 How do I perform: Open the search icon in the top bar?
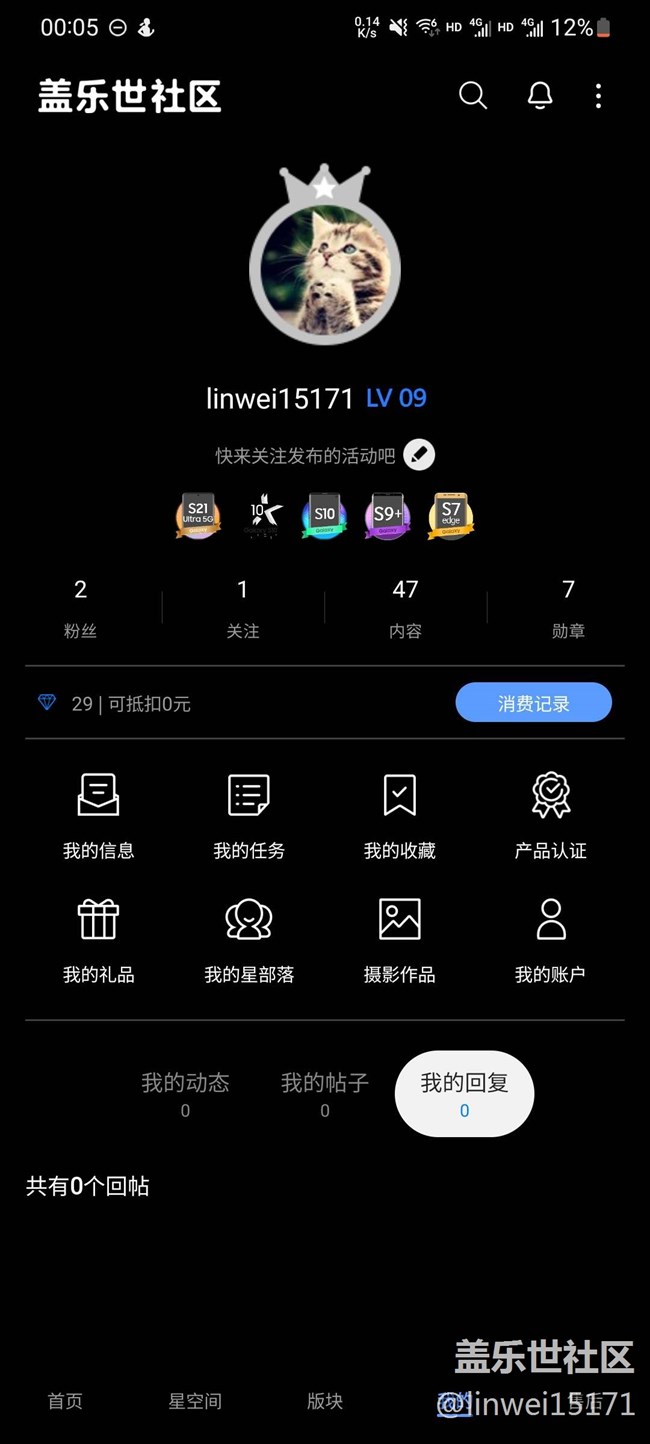473,96
